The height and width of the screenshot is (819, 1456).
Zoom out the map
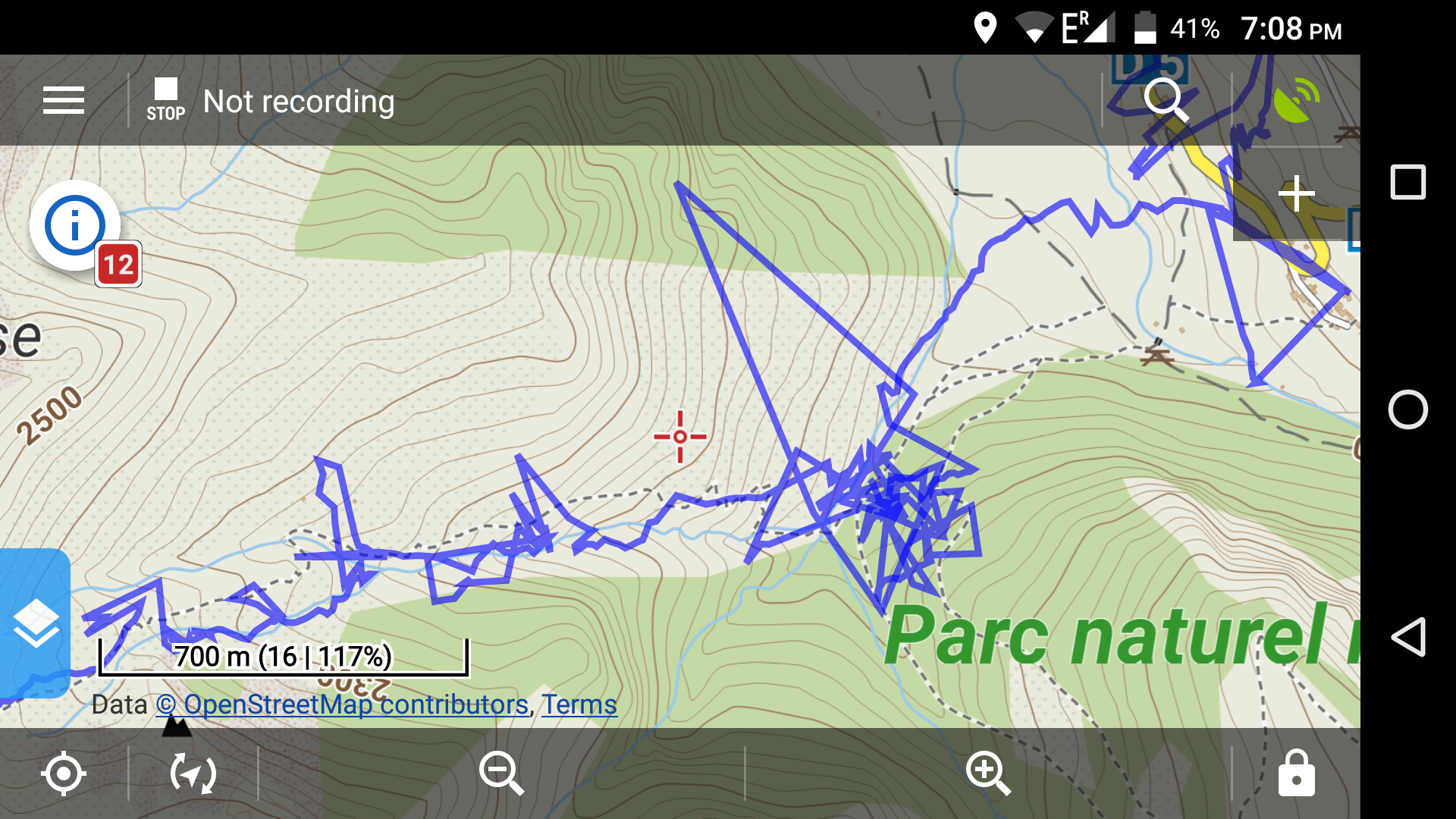pos(501,773)
